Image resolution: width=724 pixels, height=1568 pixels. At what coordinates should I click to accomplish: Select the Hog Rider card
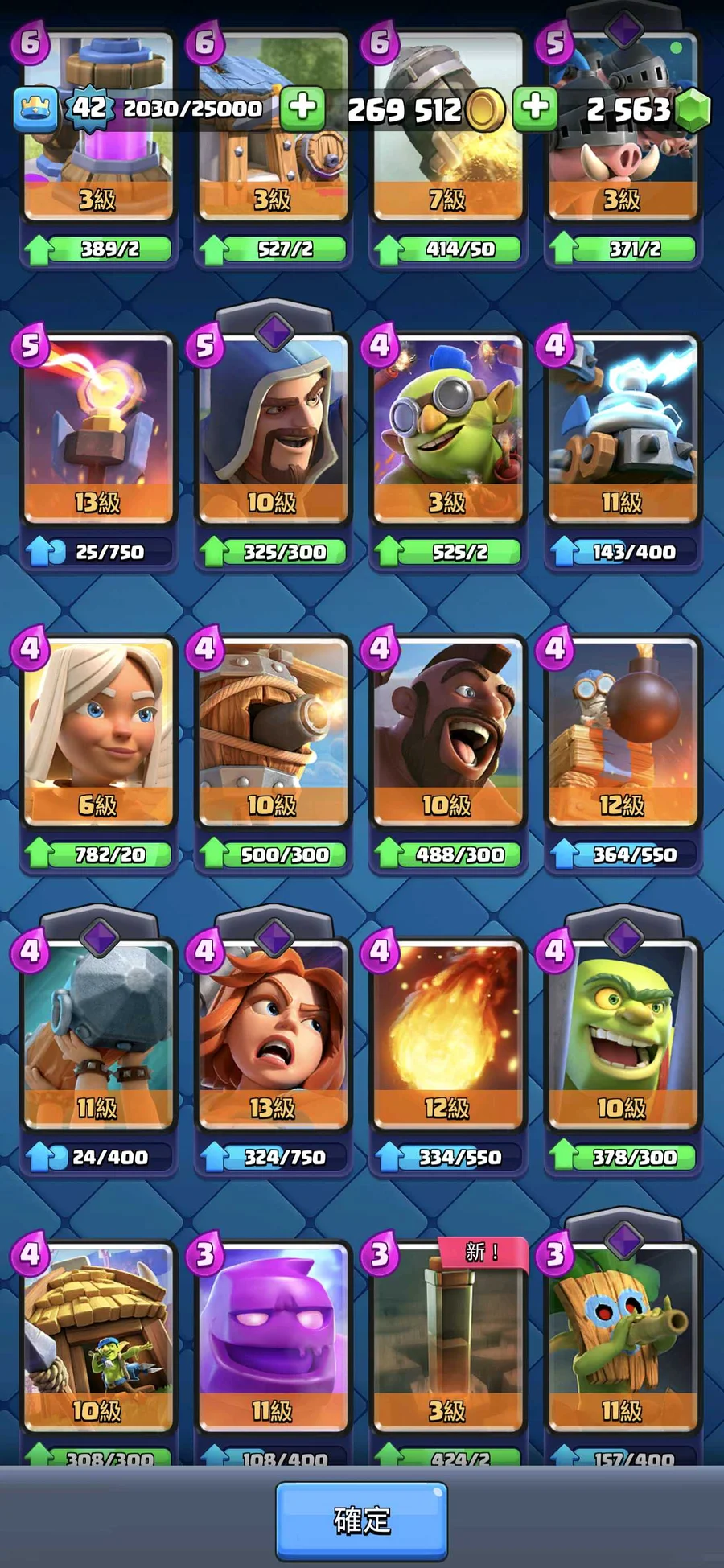point(446,728)
